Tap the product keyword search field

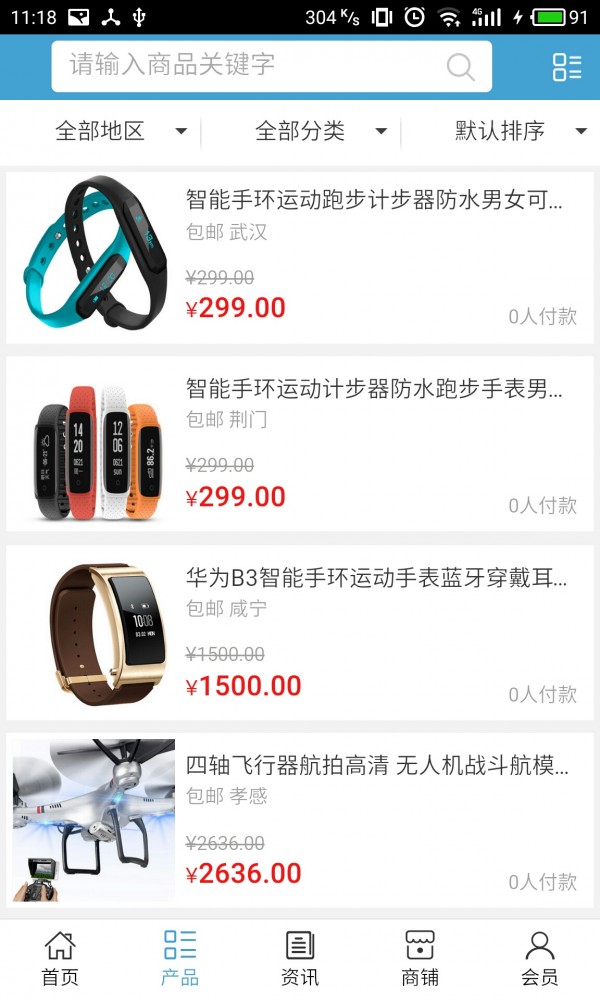point(250,66)
